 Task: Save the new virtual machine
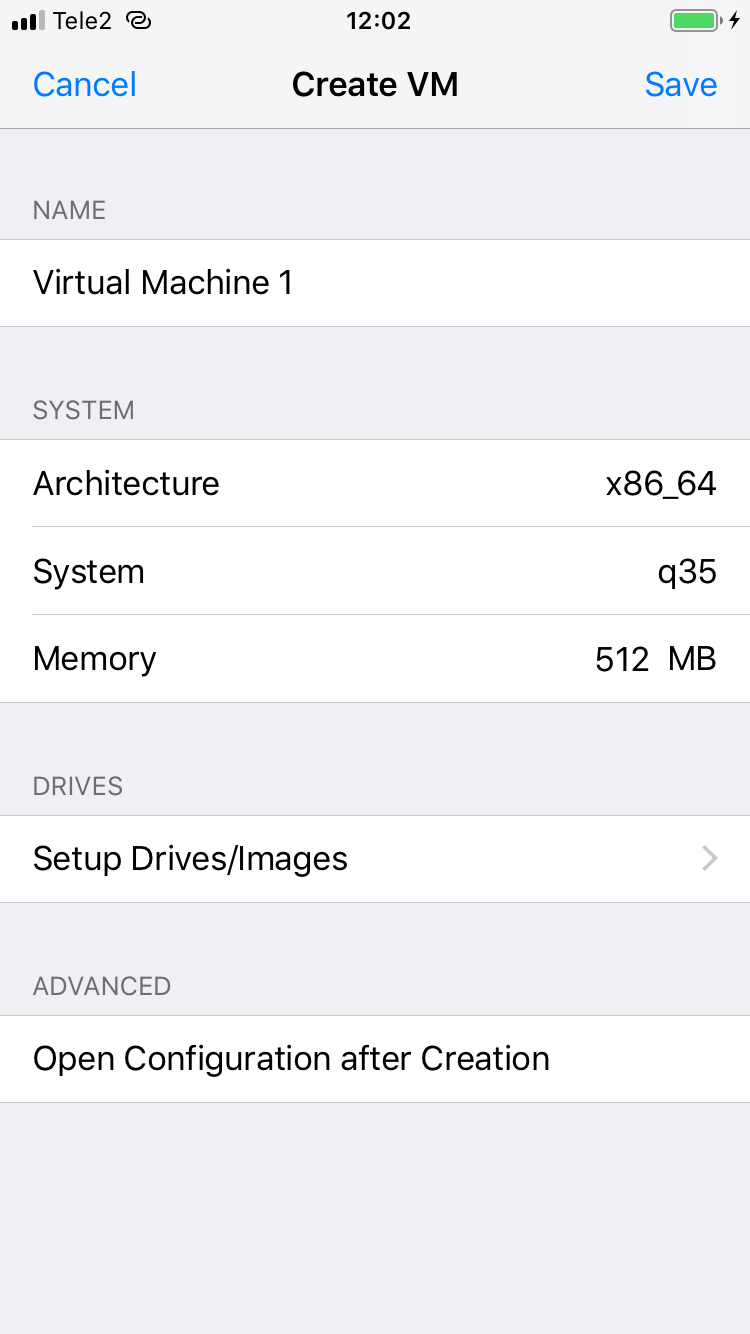pyautogui.click(x=680, y=84)
